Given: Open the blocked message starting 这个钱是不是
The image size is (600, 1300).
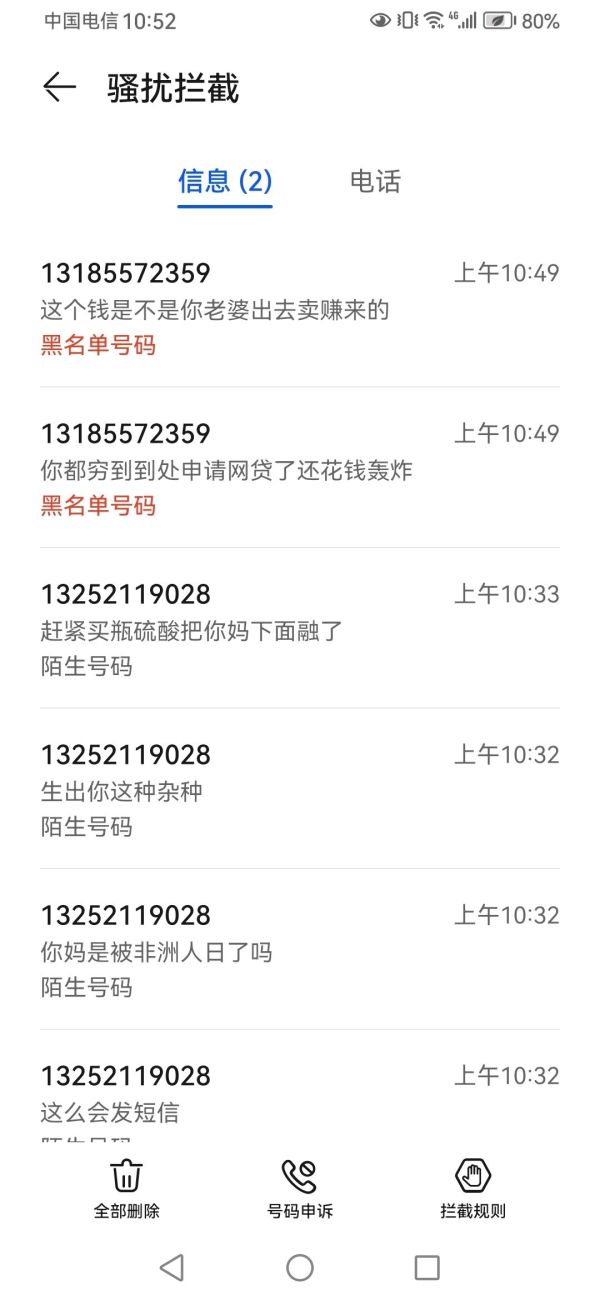Looking at the screenshot, I should pos(298,308).
